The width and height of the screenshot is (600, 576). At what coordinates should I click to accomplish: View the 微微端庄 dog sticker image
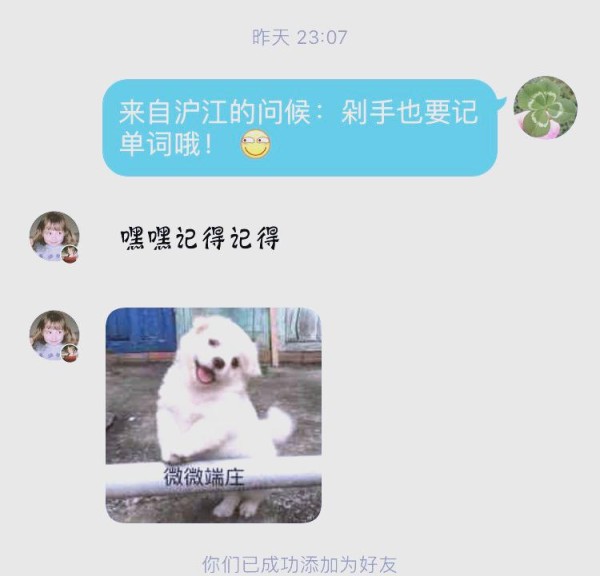(214, 415)
